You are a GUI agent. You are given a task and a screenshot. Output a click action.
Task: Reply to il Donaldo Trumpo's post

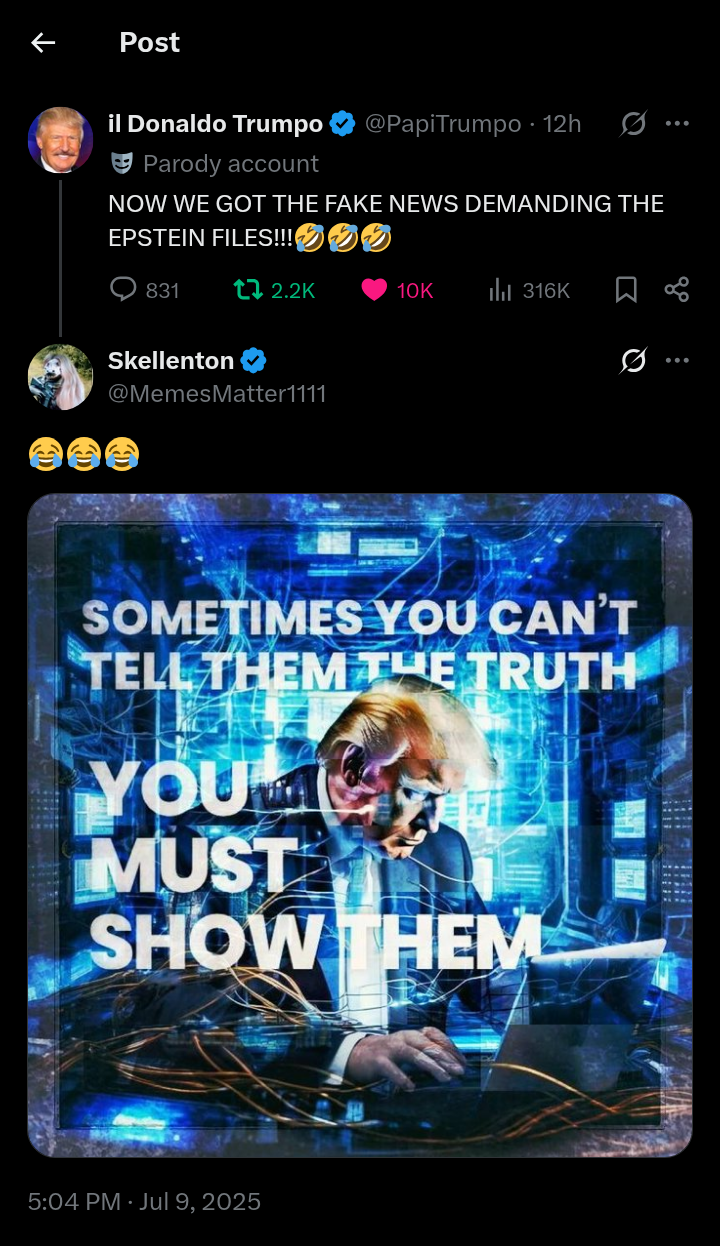(124, 290)
